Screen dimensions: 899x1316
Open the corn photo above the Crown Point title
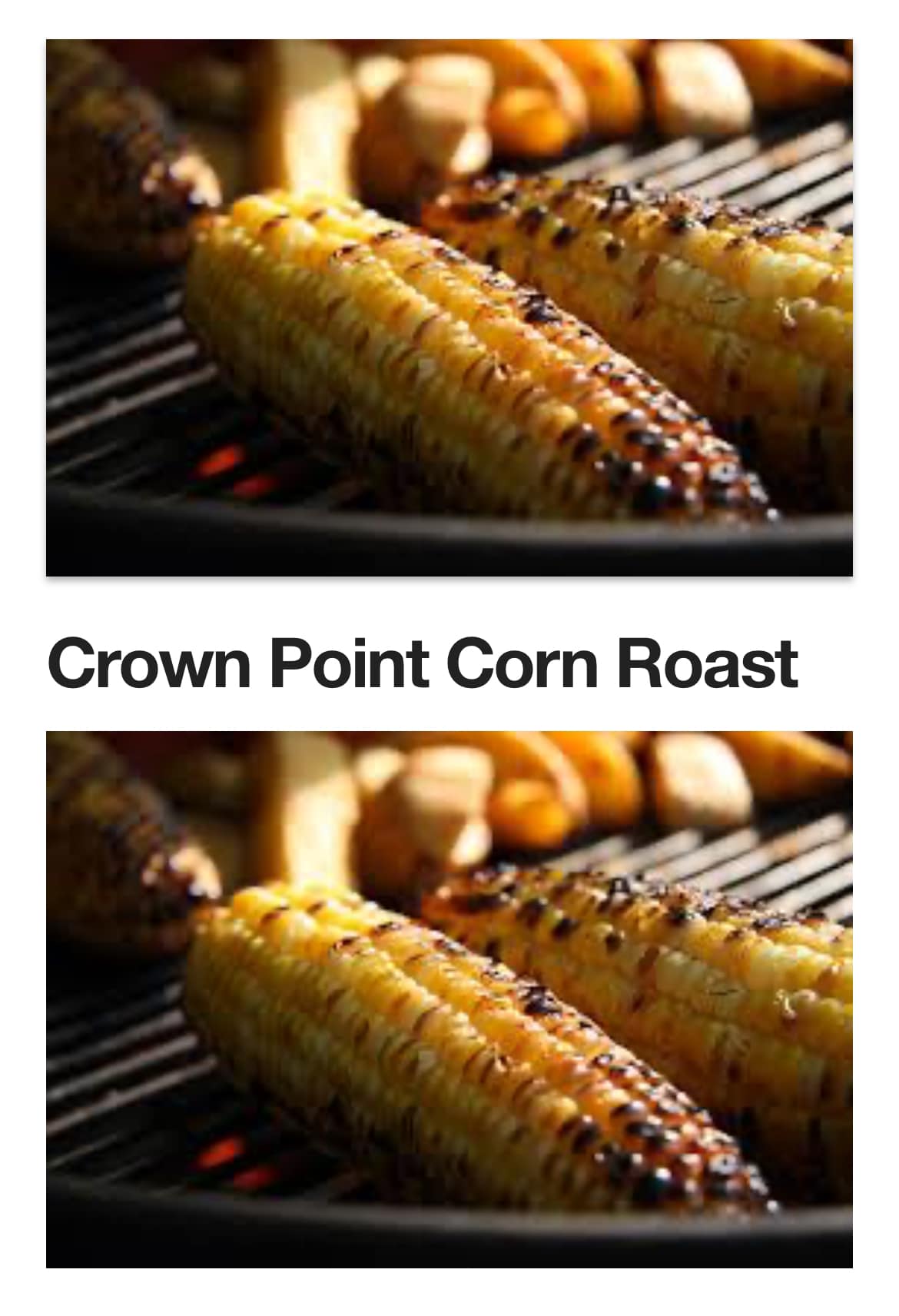pyautogui.click(x=449, y=307)
